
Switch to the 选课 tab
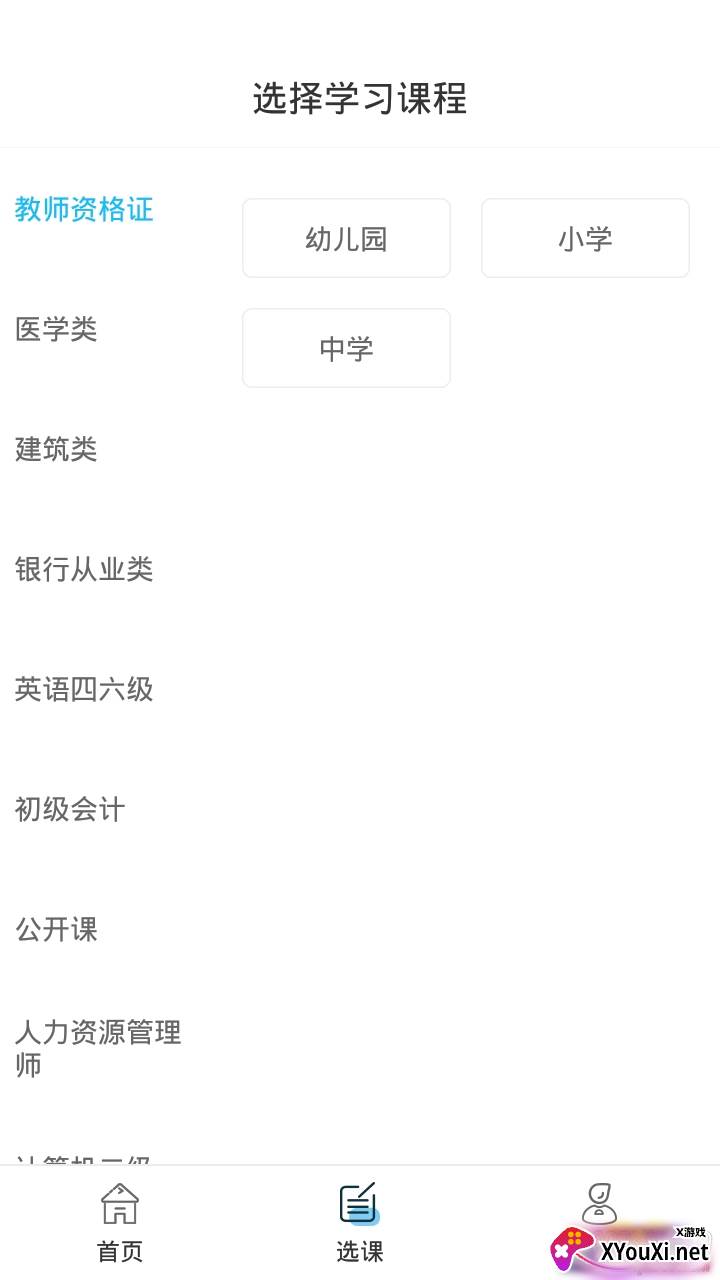360,1222
